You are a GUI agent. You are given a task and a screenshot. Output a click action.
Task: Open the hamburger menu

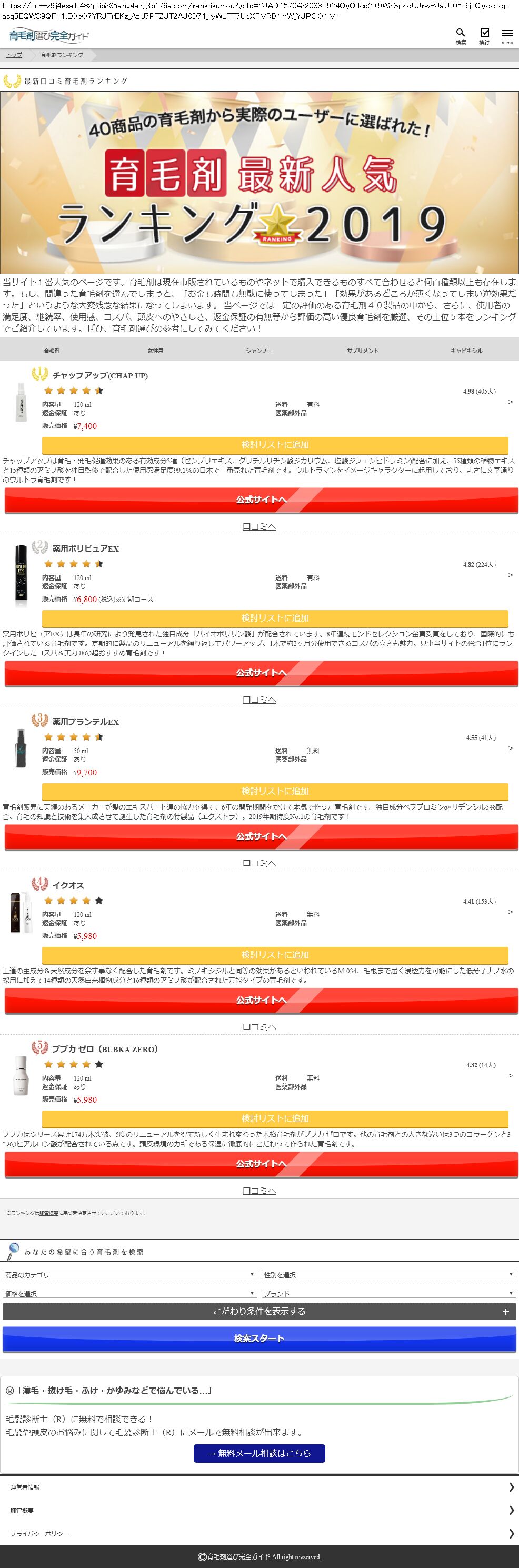pyautogui.click(x=507, y=35)
